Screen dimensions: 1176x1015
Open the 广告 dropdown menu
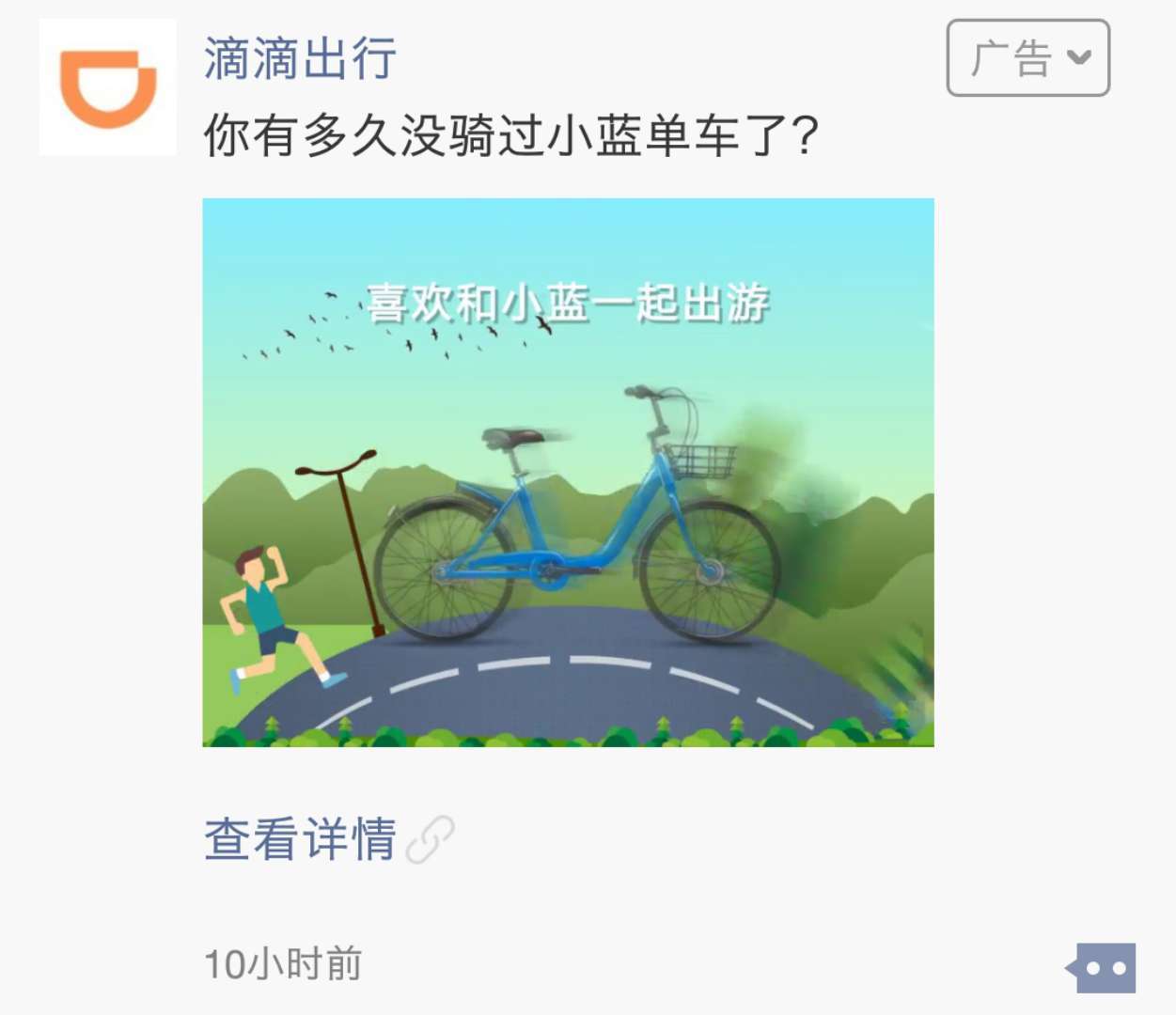click(1027, 58)
